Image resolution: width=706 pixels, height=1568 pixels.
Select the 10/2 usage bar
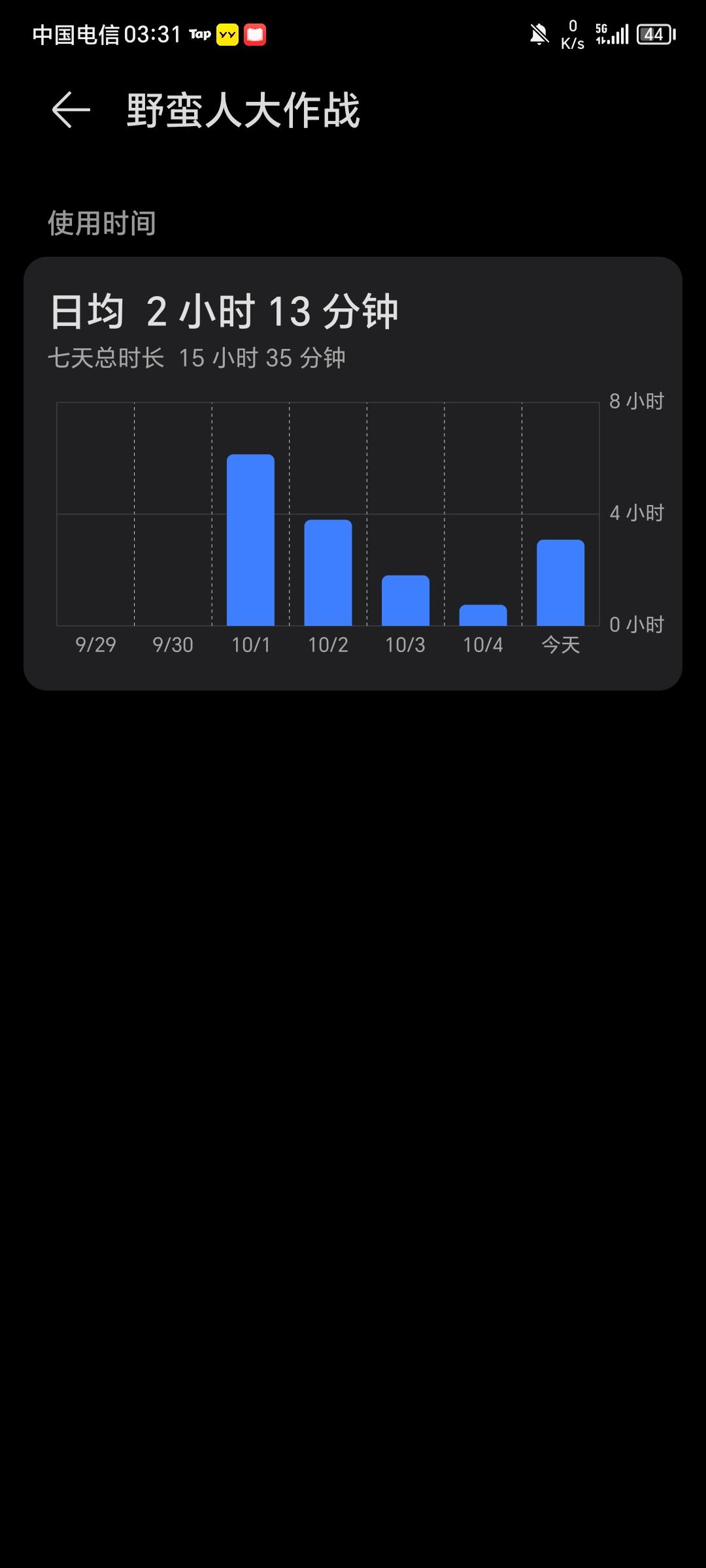point(328,573)
